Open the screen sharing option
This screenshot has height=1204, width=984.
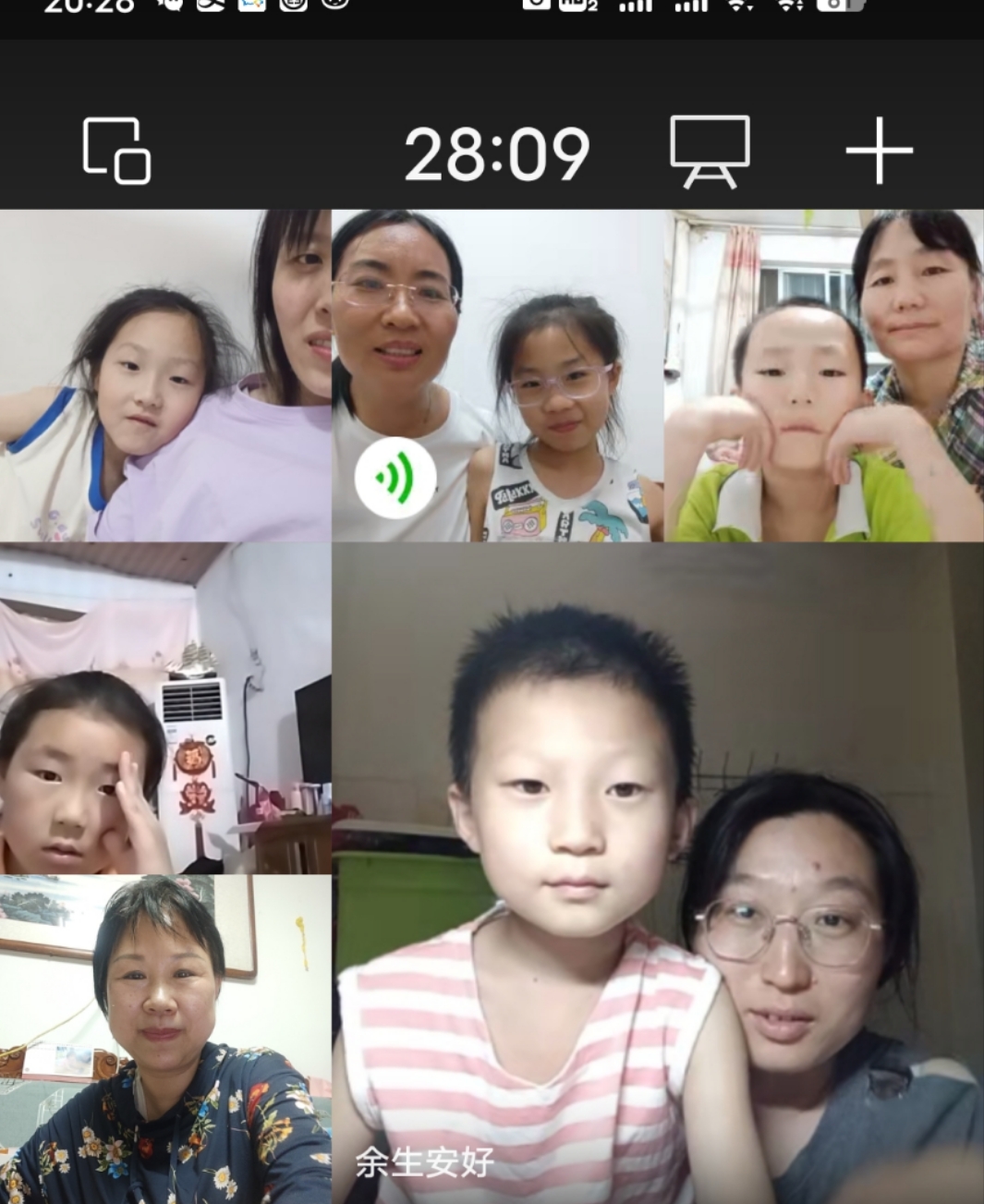click(x=710, y=151)
